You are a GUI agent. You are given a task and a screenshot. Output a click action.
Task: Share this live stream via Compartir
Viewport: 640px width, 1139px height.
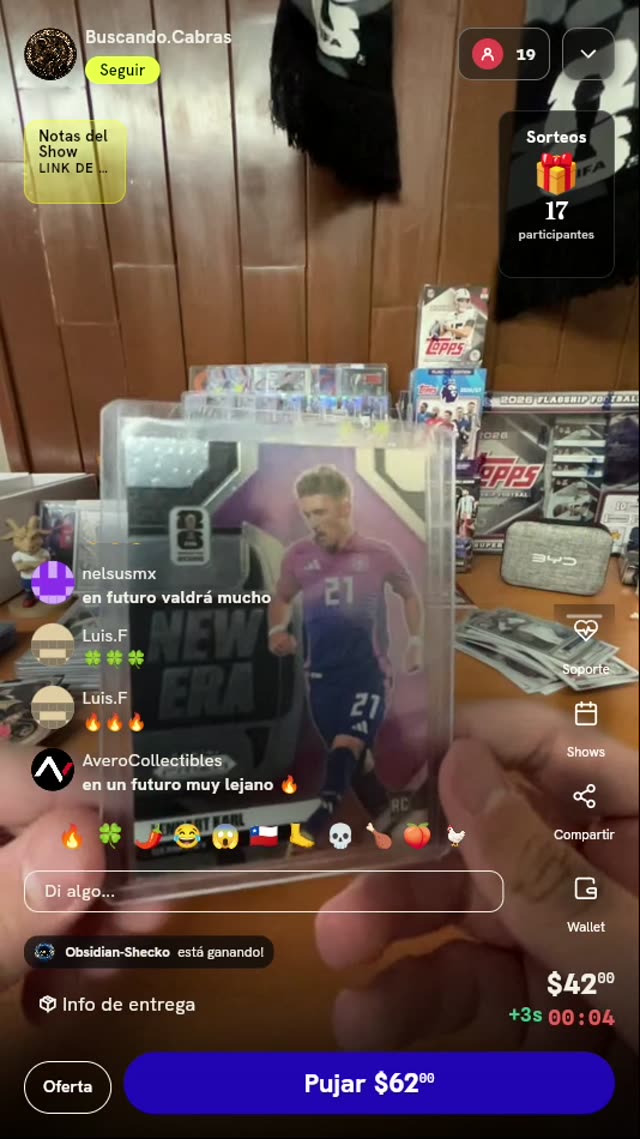[584, 811]
